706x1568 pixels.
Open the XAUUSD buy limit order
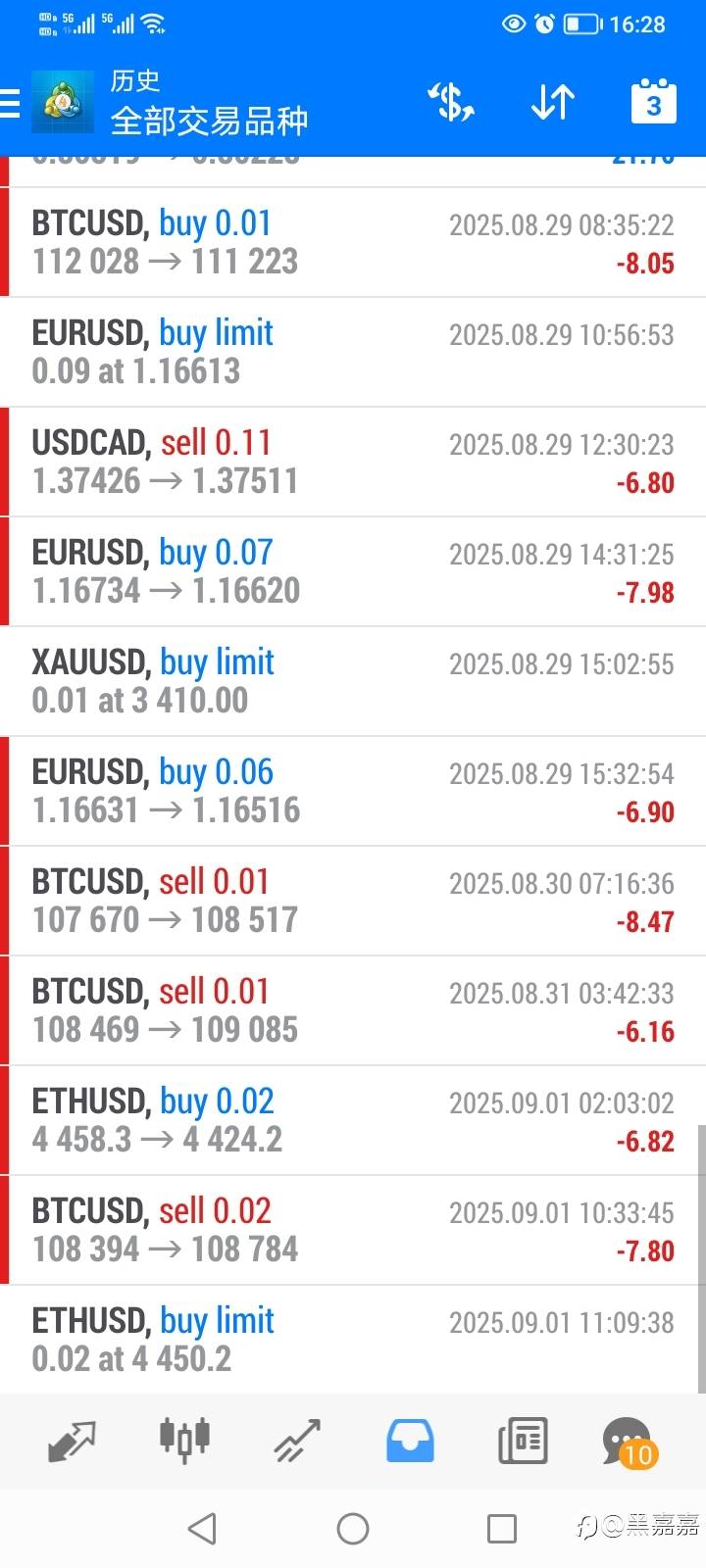click(353, 681)
